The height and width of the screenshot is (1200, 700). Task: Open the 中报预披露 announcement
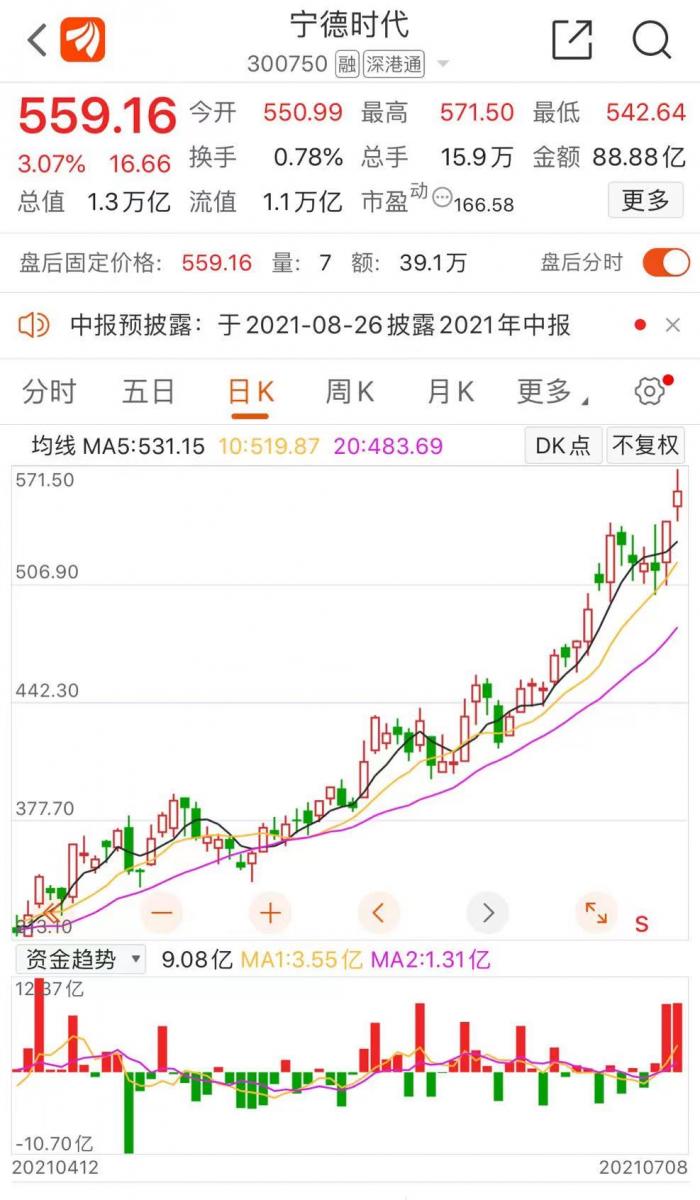[320, 325]
